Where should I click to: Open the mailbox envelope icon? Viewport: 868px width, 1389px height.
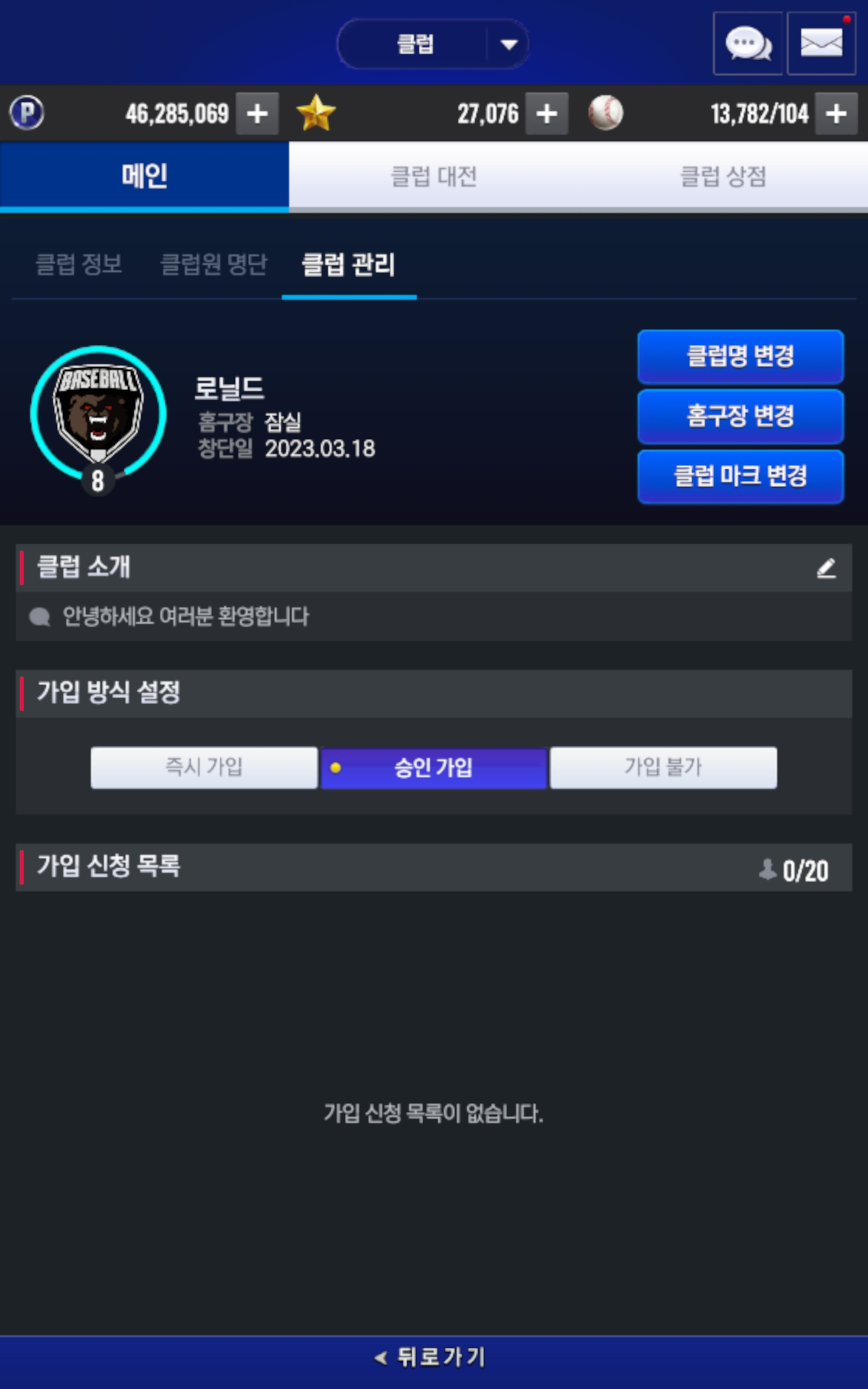(821, 43)
